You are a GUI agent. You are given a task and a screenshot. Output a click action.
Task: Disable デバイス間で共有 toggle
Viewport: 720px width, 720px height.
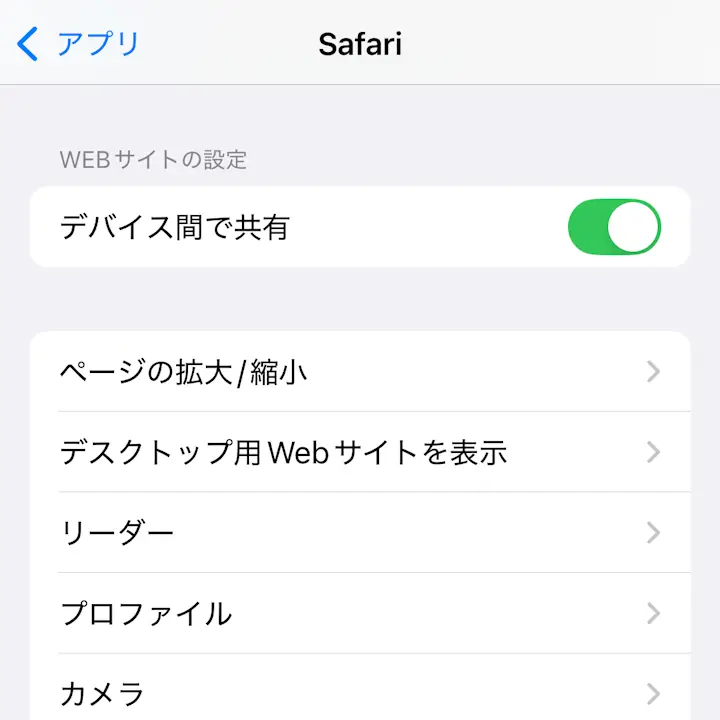[614, 227]
